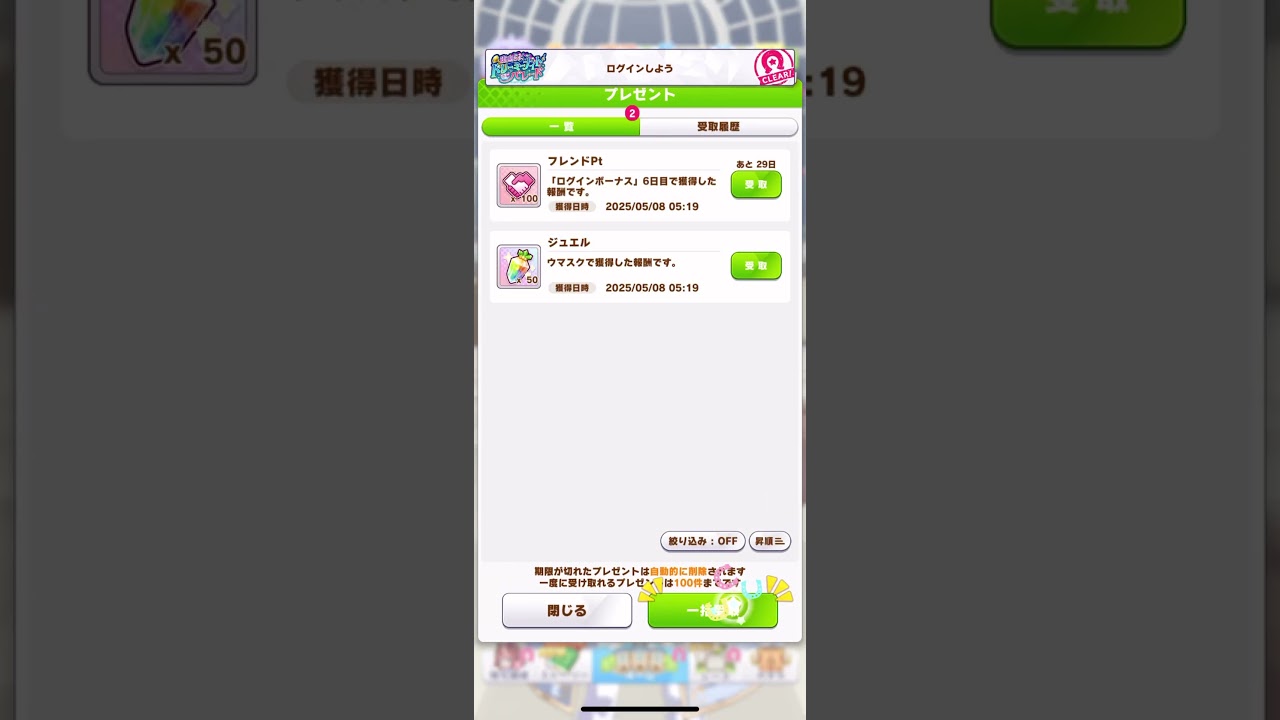The height and width of the screenshot is (720, 1280).
Task: Claim the フレンドPt present with 受取
Action: [756, 185]
